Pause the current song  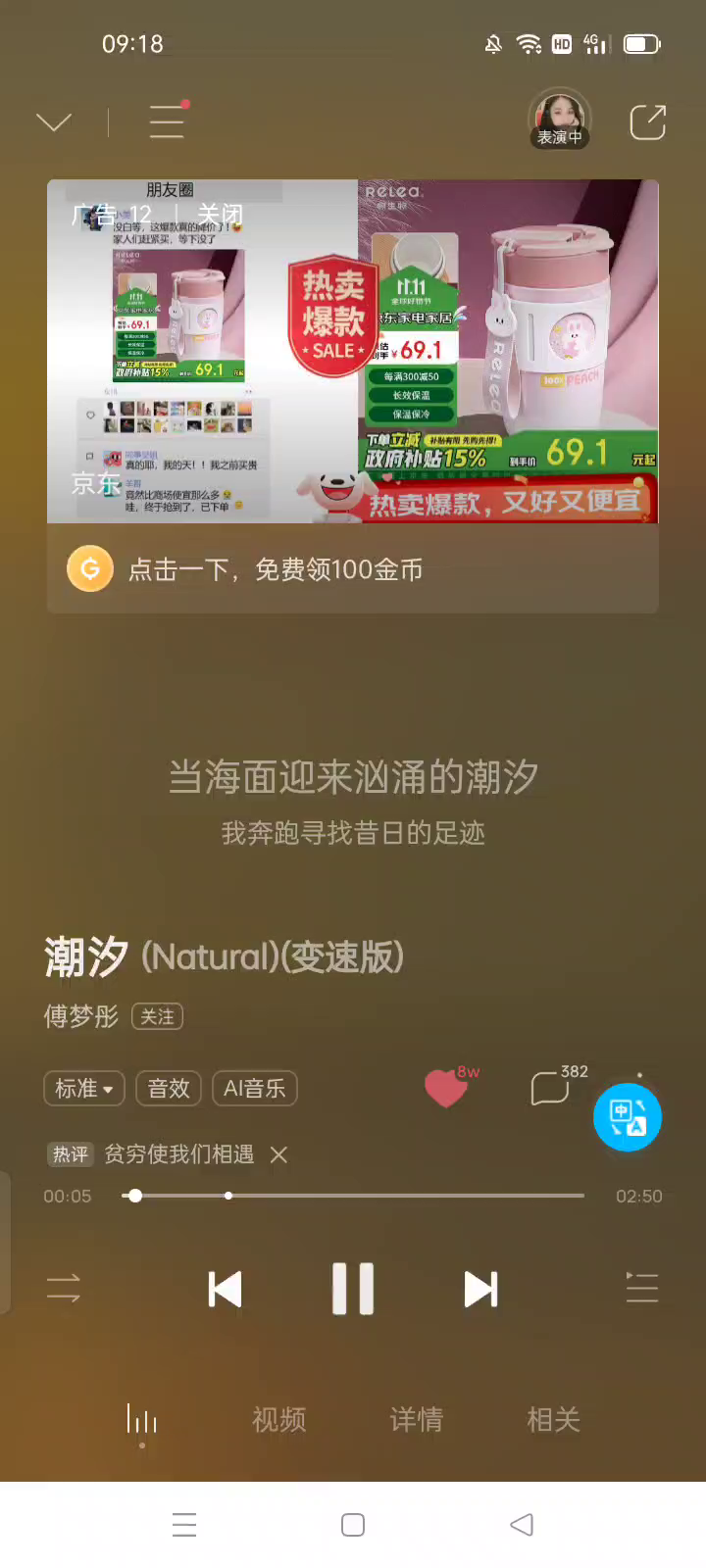coord(353,1289)
